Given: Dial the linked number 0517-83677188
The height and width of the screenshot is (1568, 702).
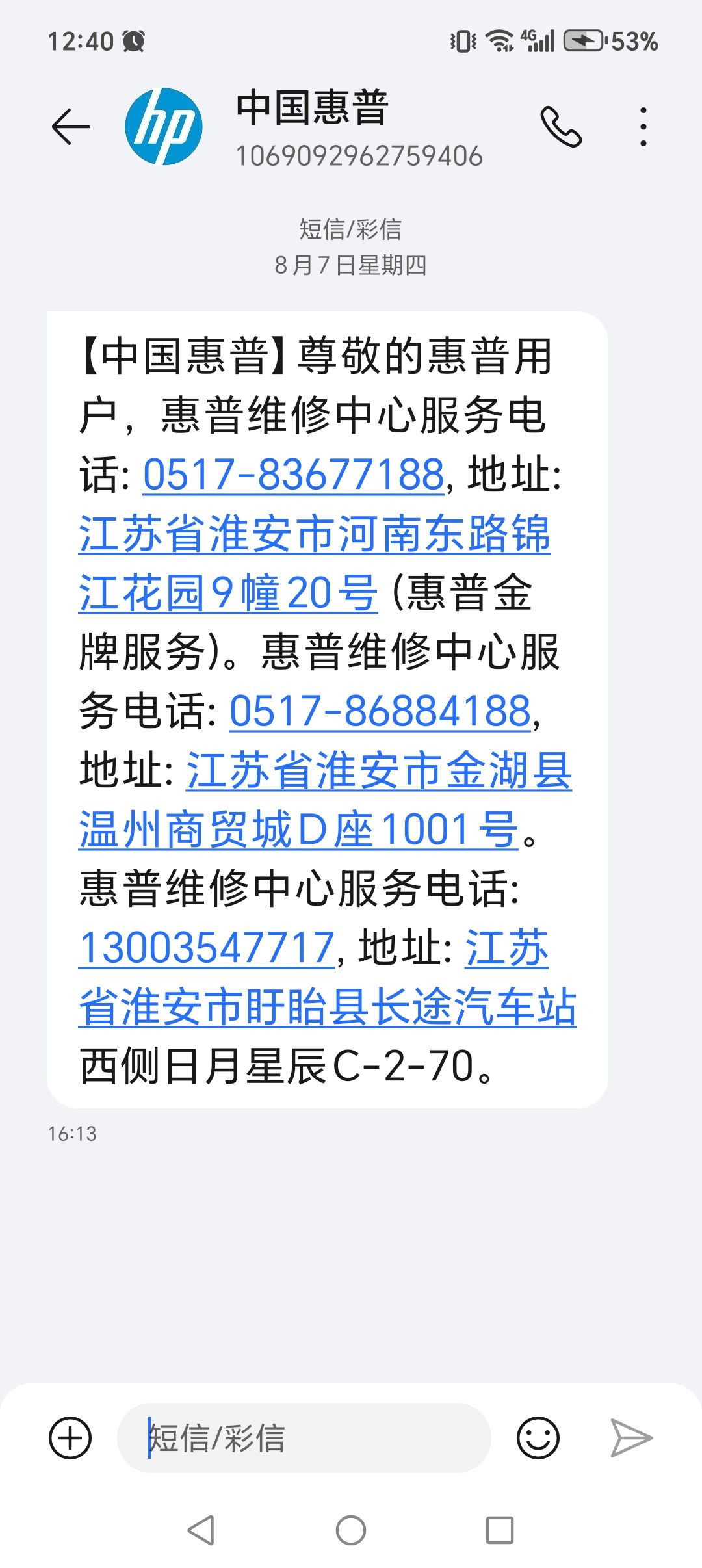Looking at the screenshot, I should point(294,475).
